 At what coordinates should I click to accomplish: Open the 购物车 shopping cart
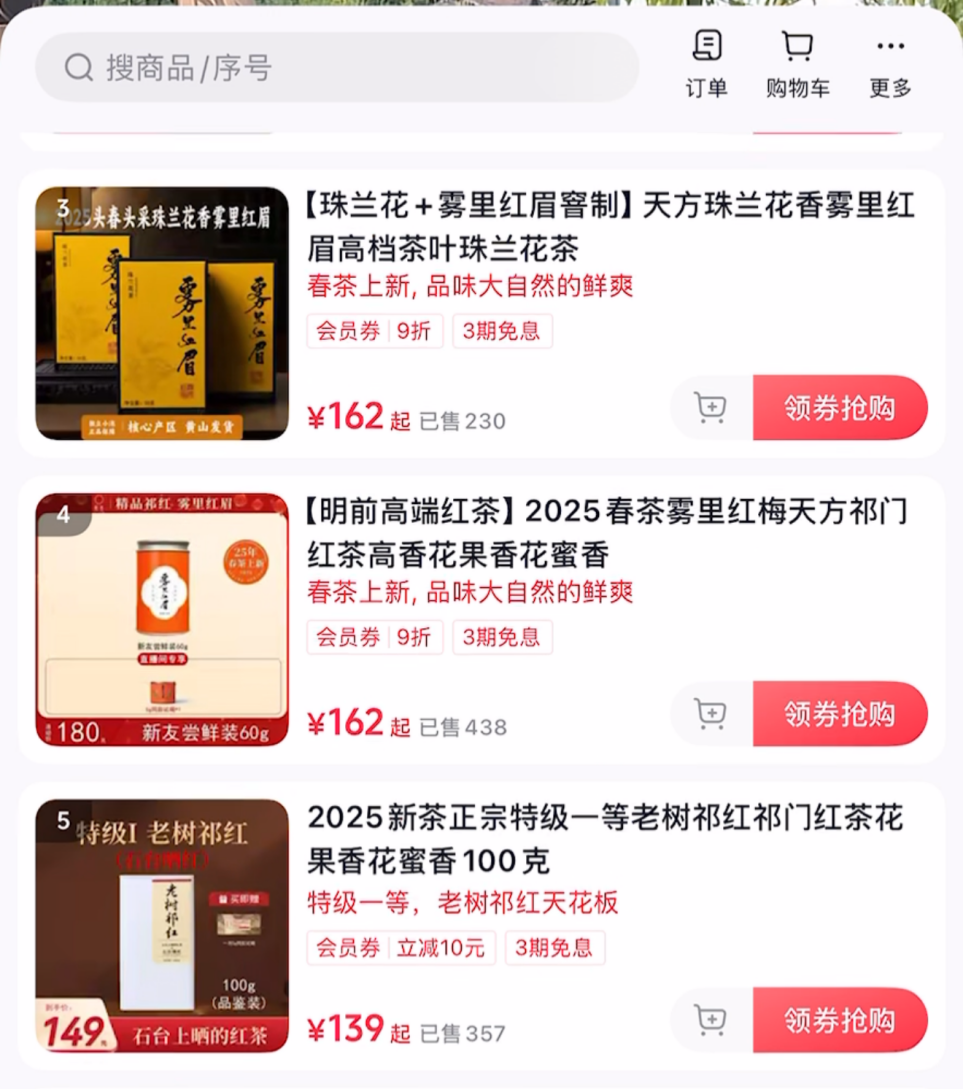797,64
